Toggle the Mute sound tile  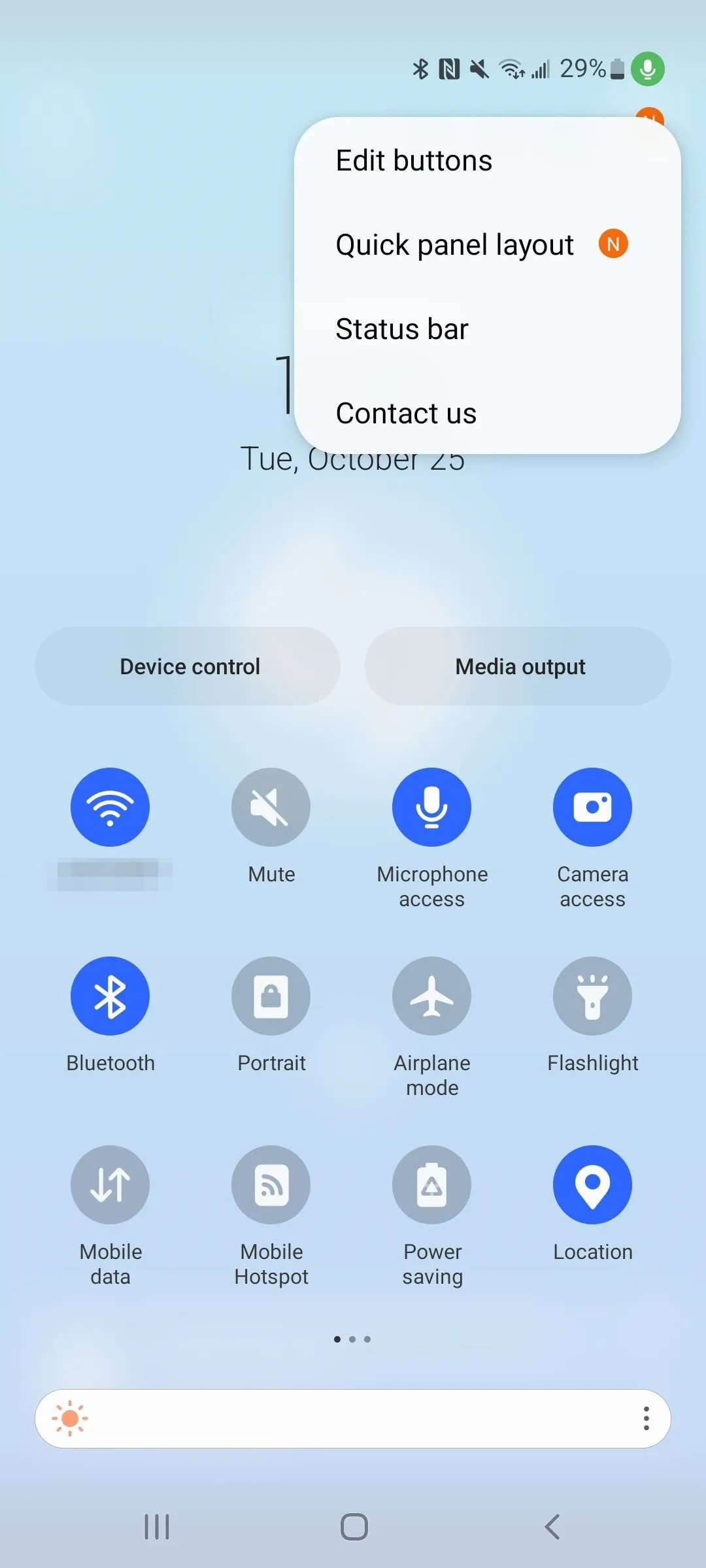point(271,807)
